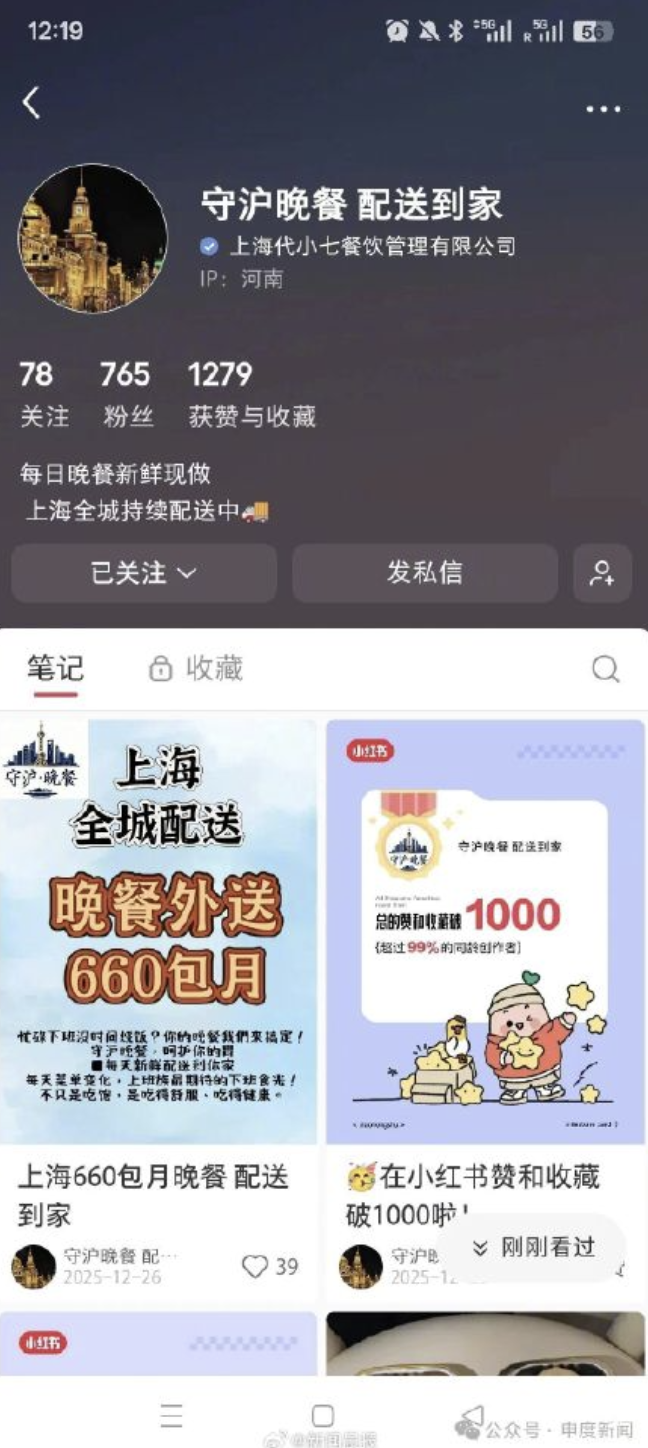Screen dimensions: 648x1448
Task: Go back using the top arrow
Action: point(32,102)
